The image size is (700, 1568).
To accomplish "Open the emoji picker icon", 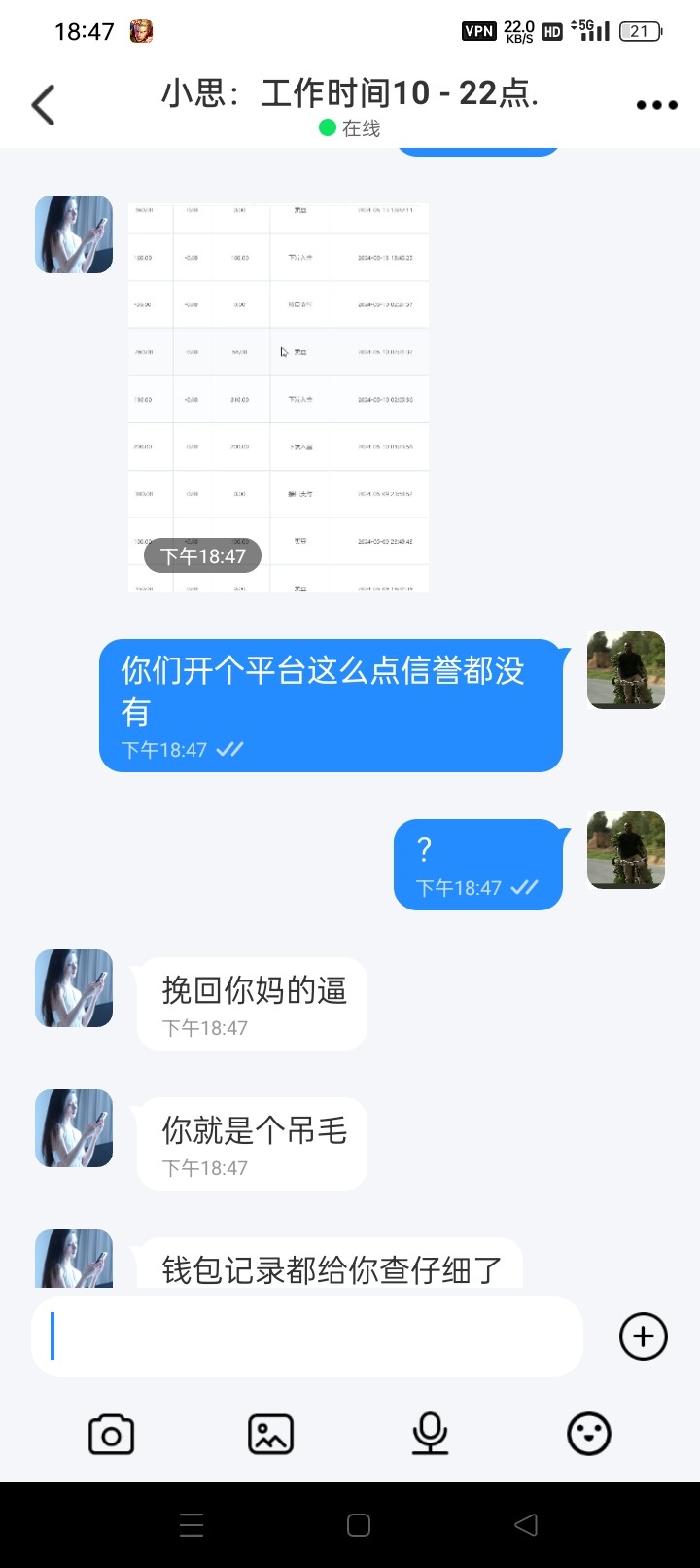I will click(x=589, y=1433).
